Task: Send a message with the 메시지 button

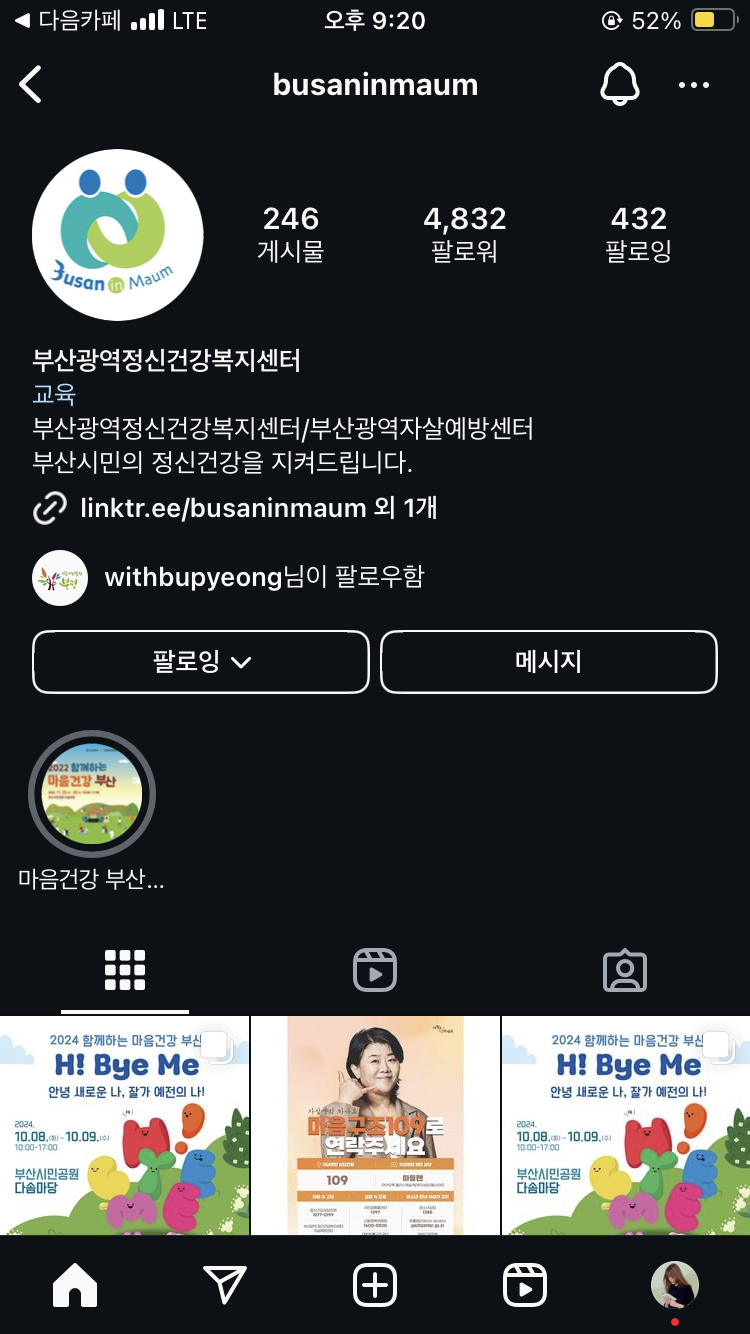Action: coord(548,662)
